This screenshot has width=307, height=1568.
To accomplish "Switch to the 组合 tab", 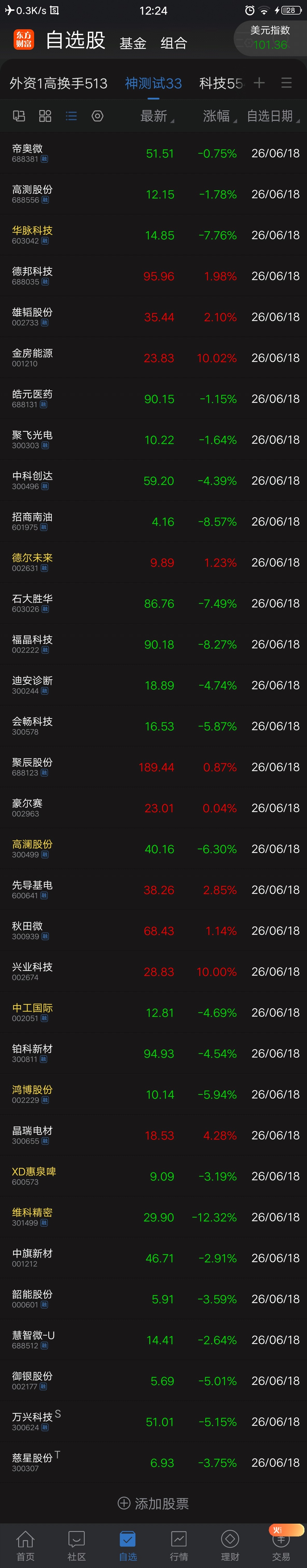I will click(174, 43).
